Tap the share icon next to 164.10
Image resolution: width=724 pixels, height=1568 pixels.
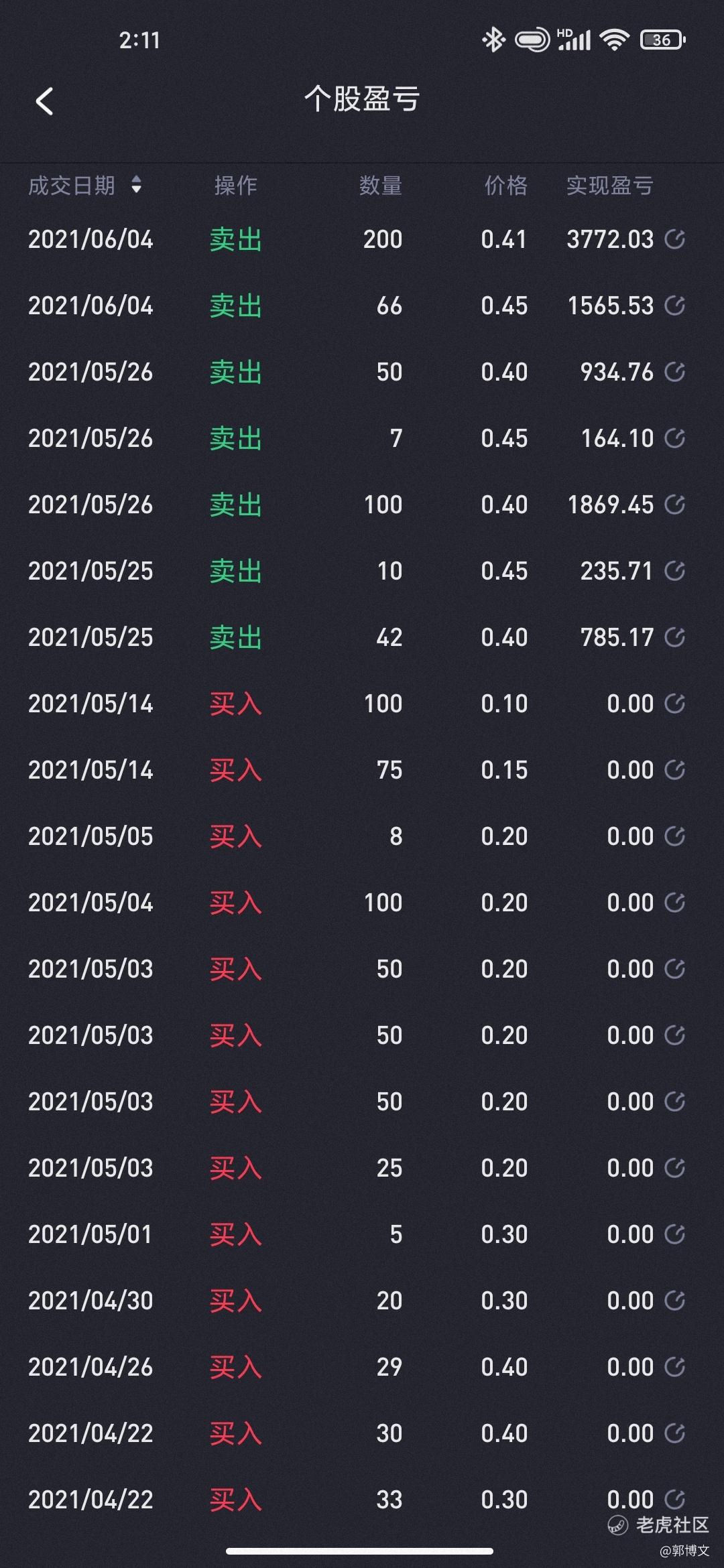click(674, 438)
